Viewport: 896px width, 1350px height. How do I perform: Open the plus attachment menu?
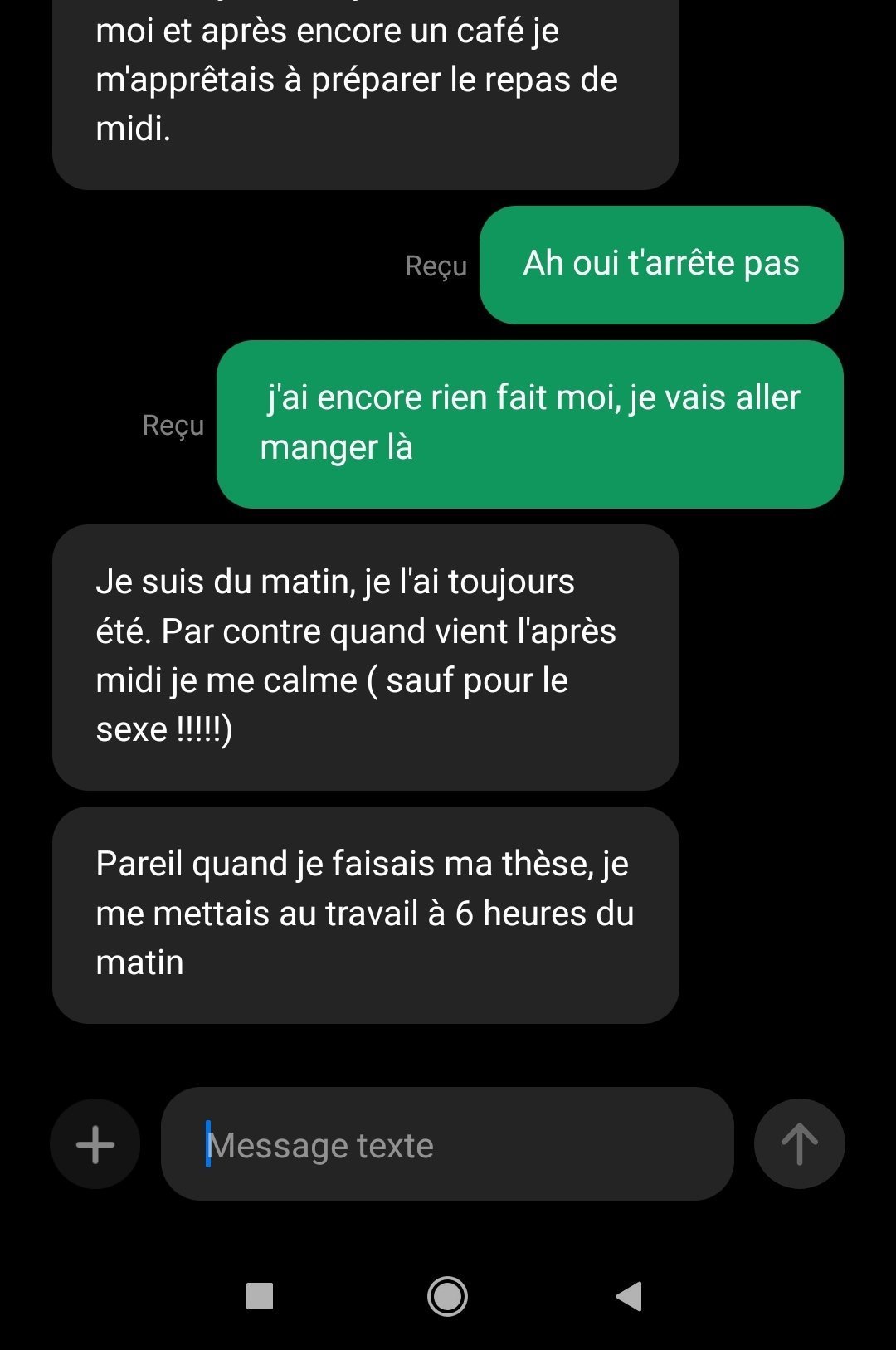click(x=95, y=1144)
